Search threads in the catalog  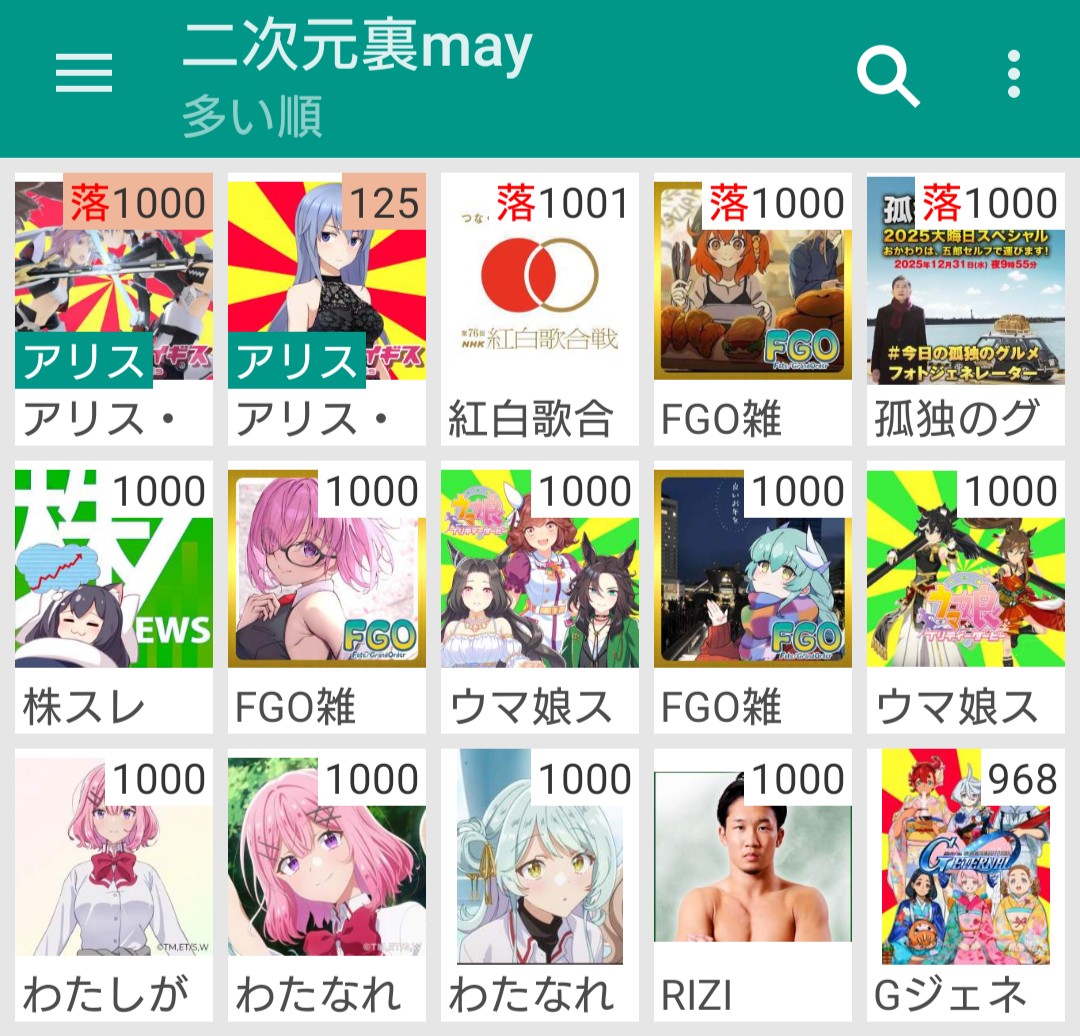[887, 75]
